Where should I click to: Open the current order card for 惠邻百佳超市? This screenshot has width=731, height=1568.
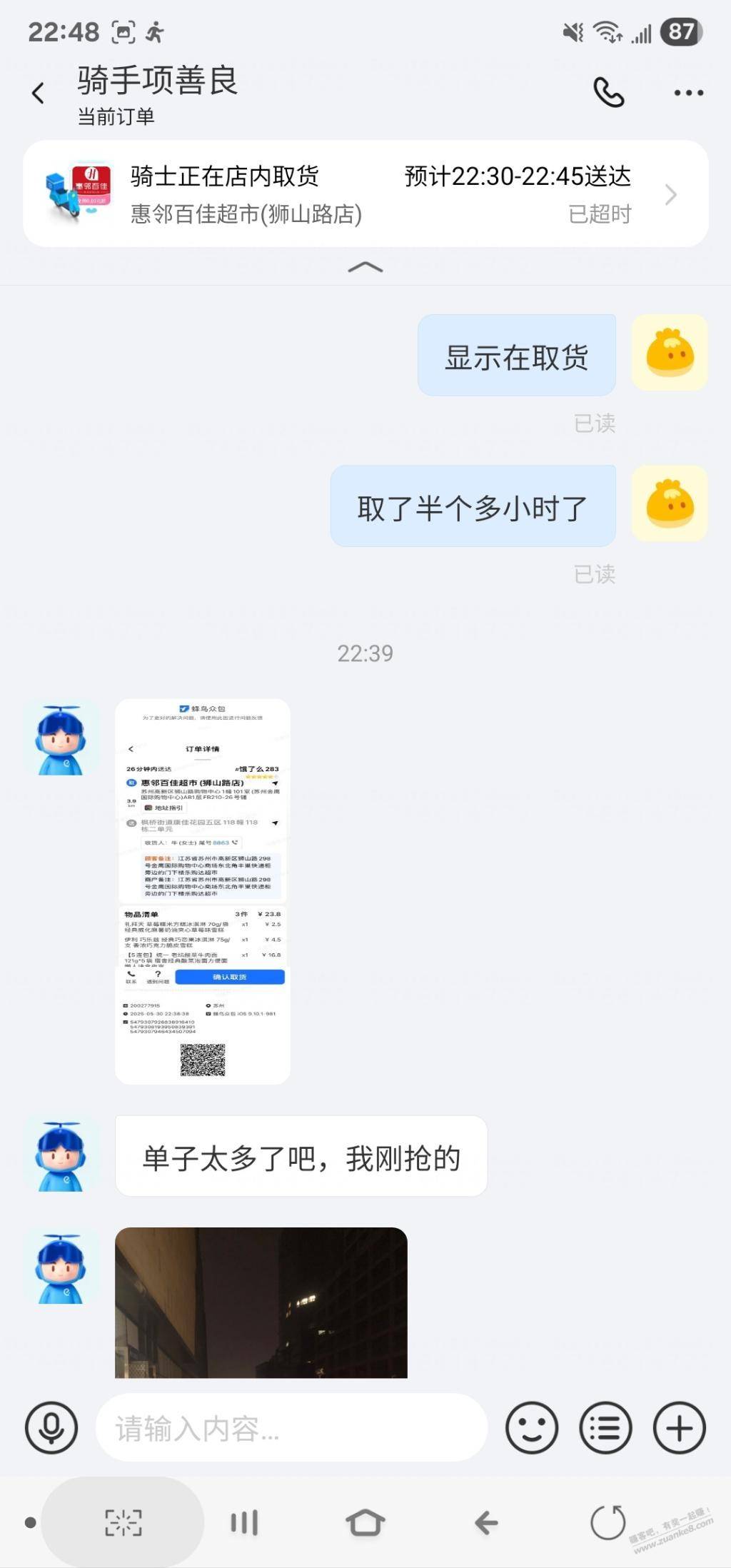pyautogui.click(x=365, y=194)
